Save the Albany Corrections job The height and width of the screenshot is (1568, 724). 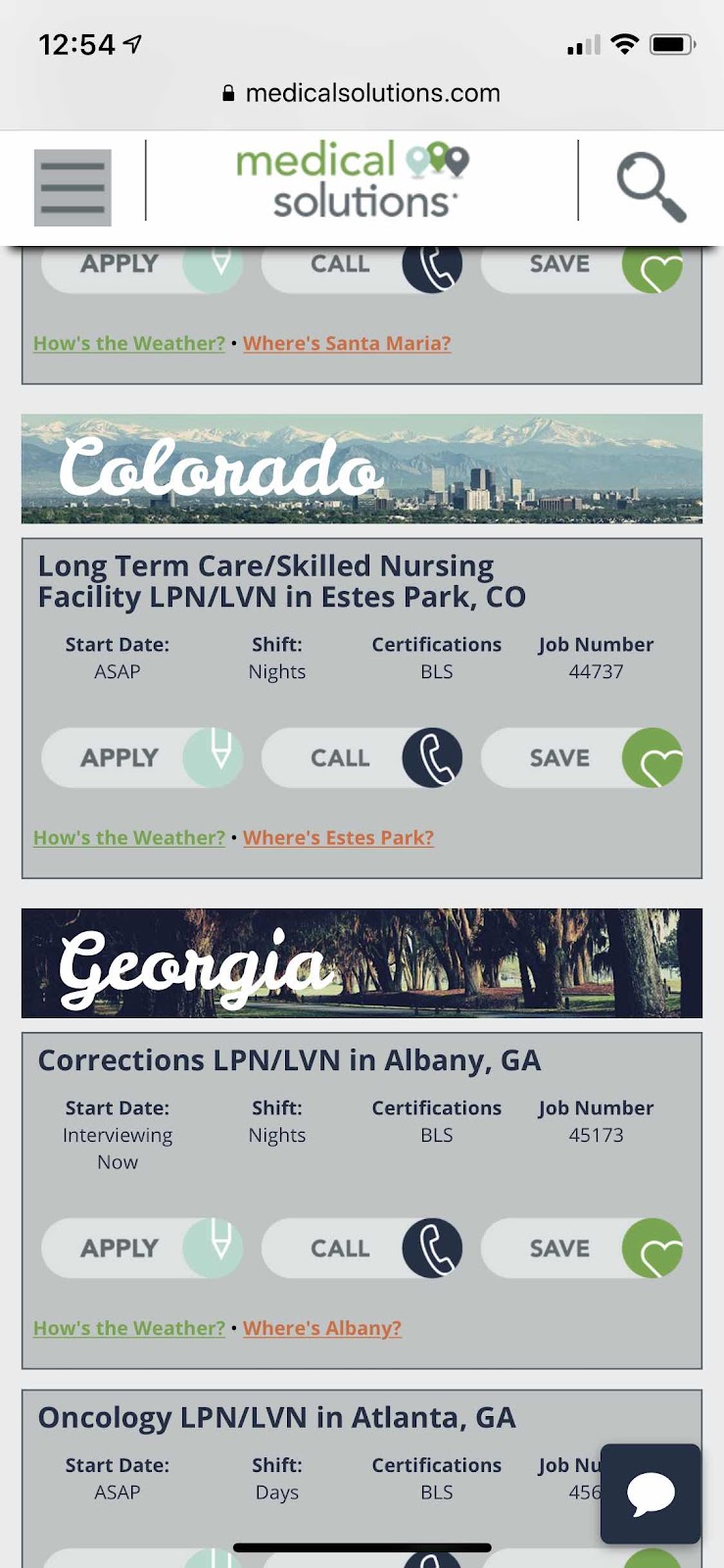click(582, 1248)
